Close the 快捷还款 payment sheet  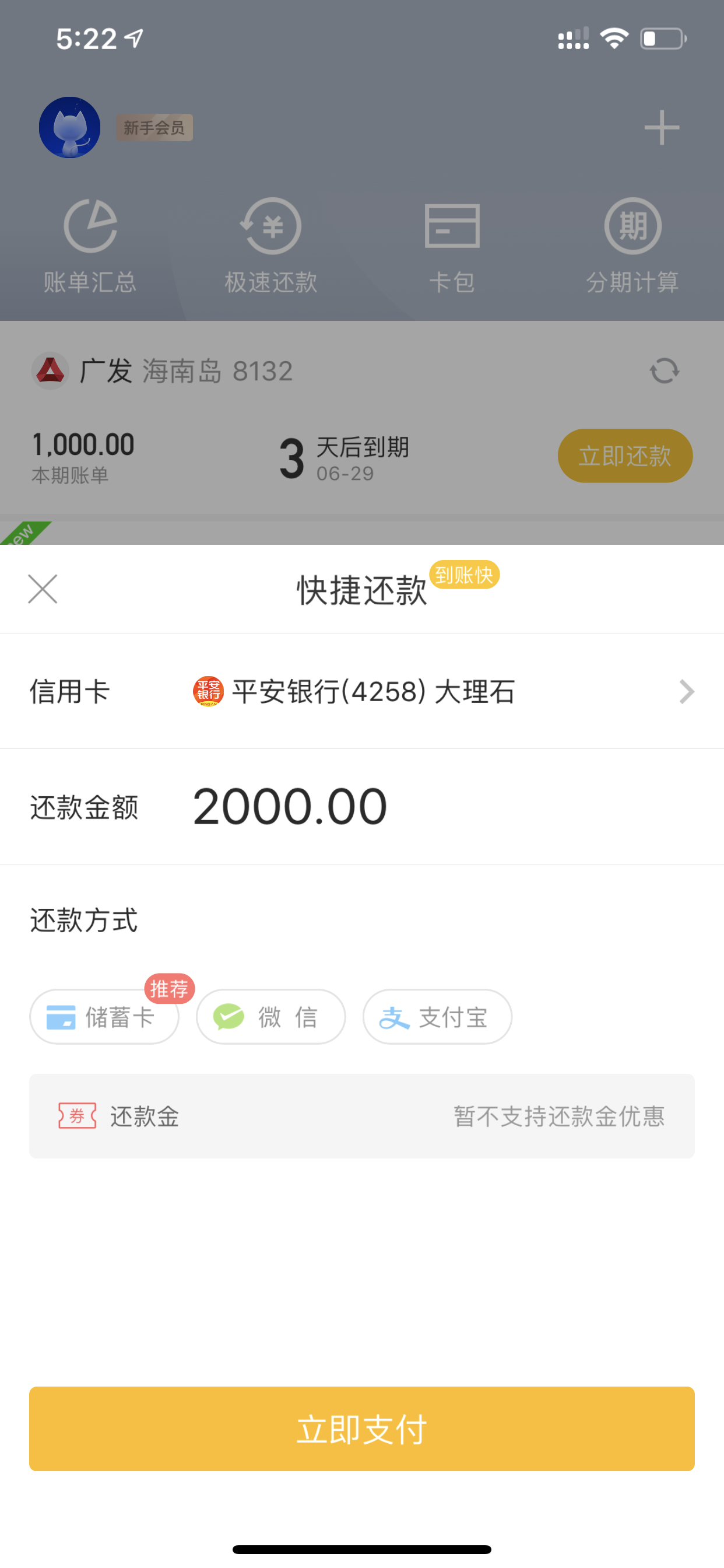point(43,589)
